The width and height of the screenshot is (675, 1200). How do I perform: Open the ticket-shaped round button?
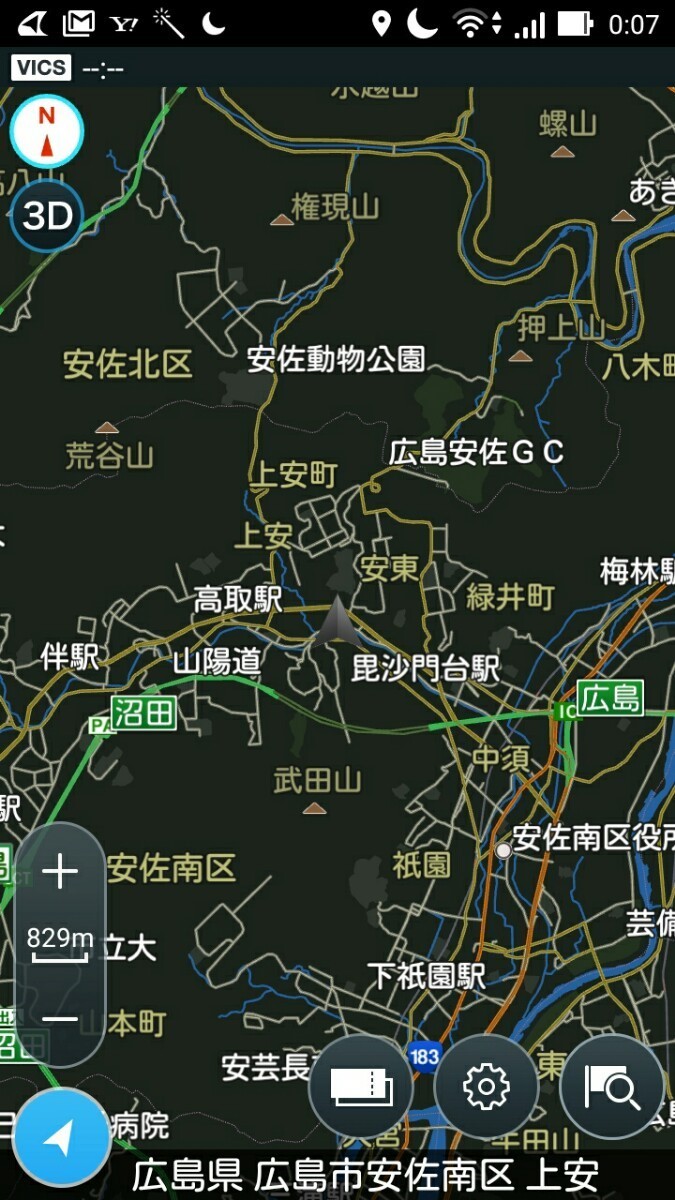coord(361,1086)
